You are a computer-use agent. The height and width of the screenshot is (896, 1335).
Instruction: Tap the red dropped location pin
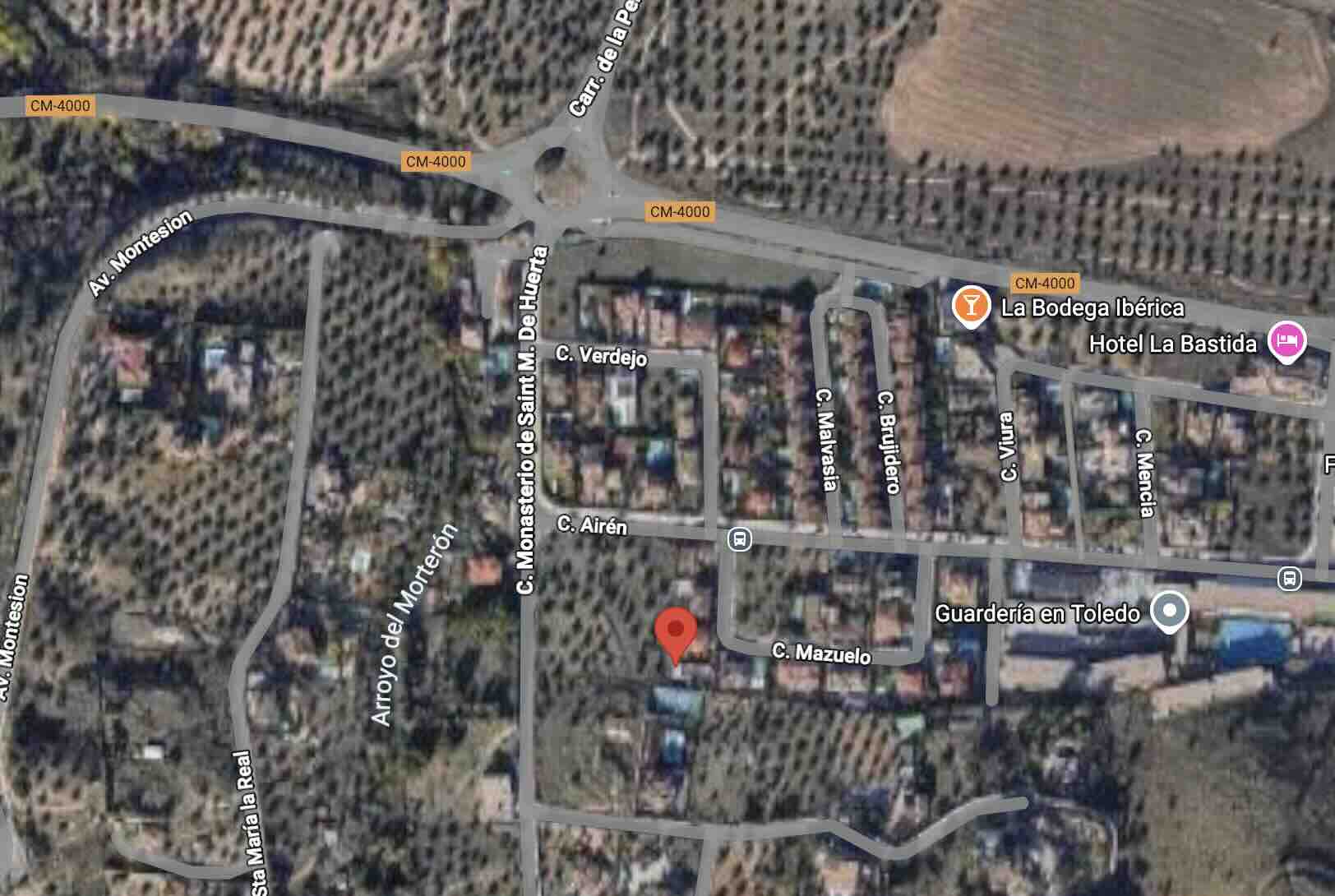click(676, 631)
